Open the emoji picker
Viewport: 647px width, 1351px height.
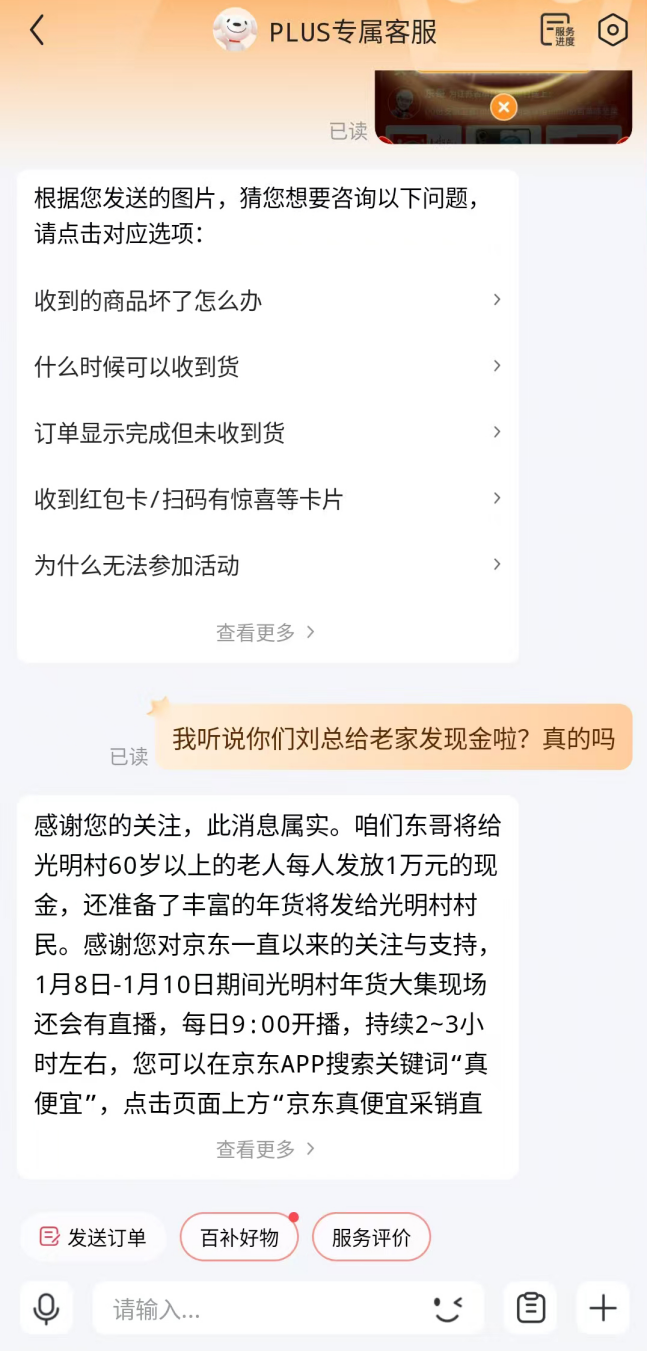(x=449, y=1308)
